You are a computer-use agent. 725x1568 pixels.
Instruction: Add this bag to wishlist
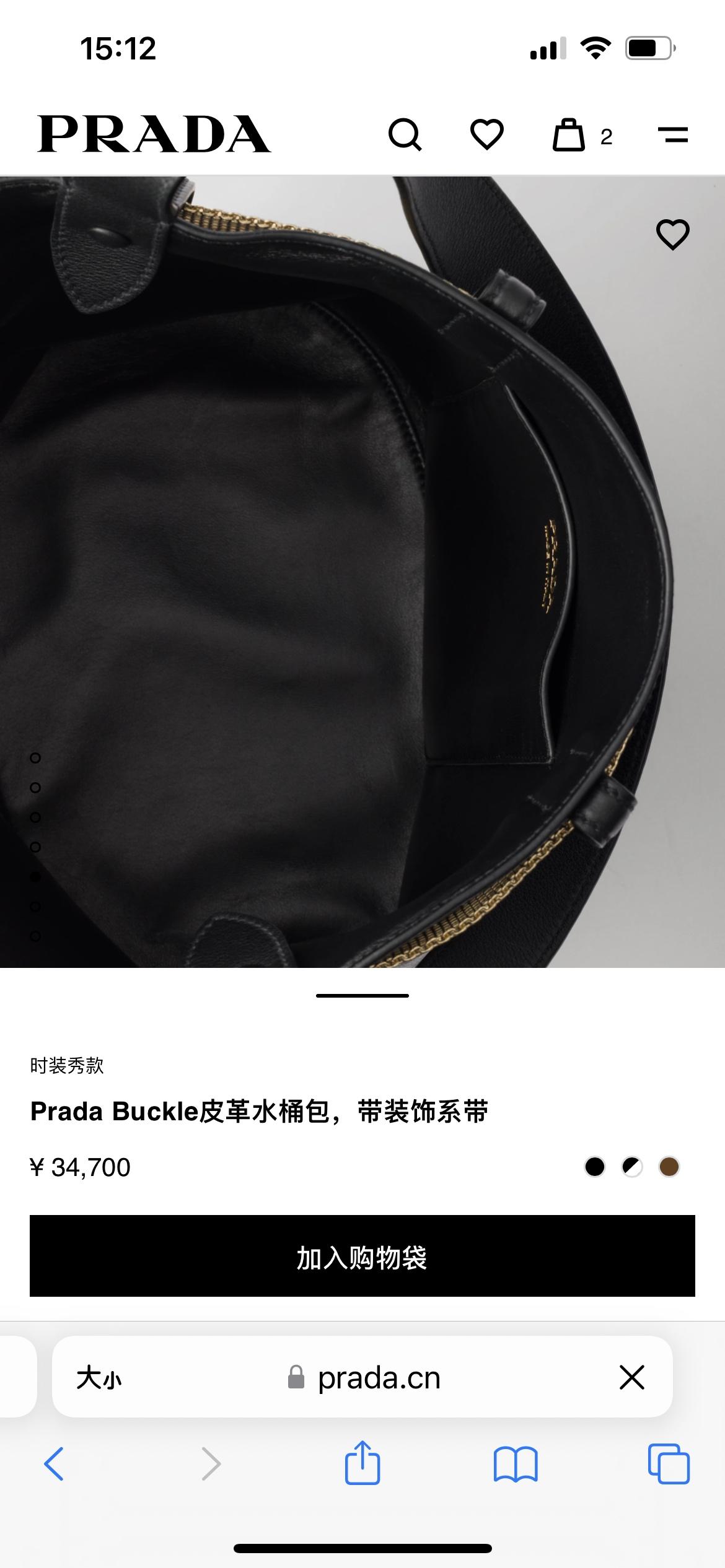672,235
